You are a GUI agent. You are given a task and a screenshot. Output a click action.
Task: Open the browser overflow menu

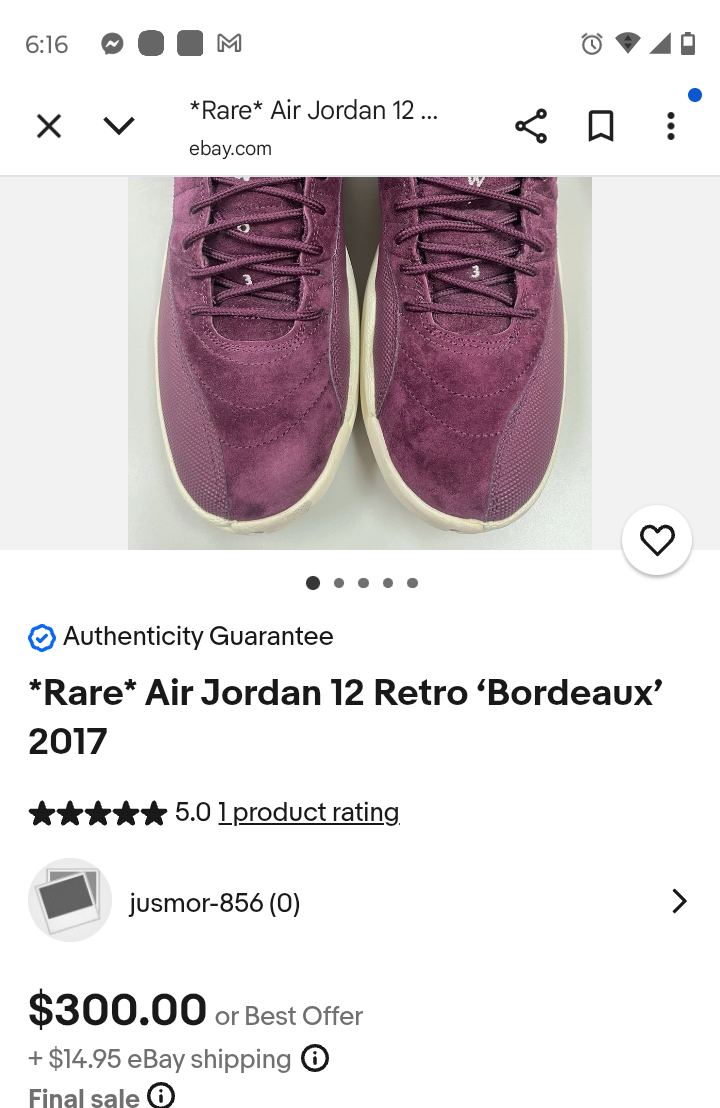(670, 125)
